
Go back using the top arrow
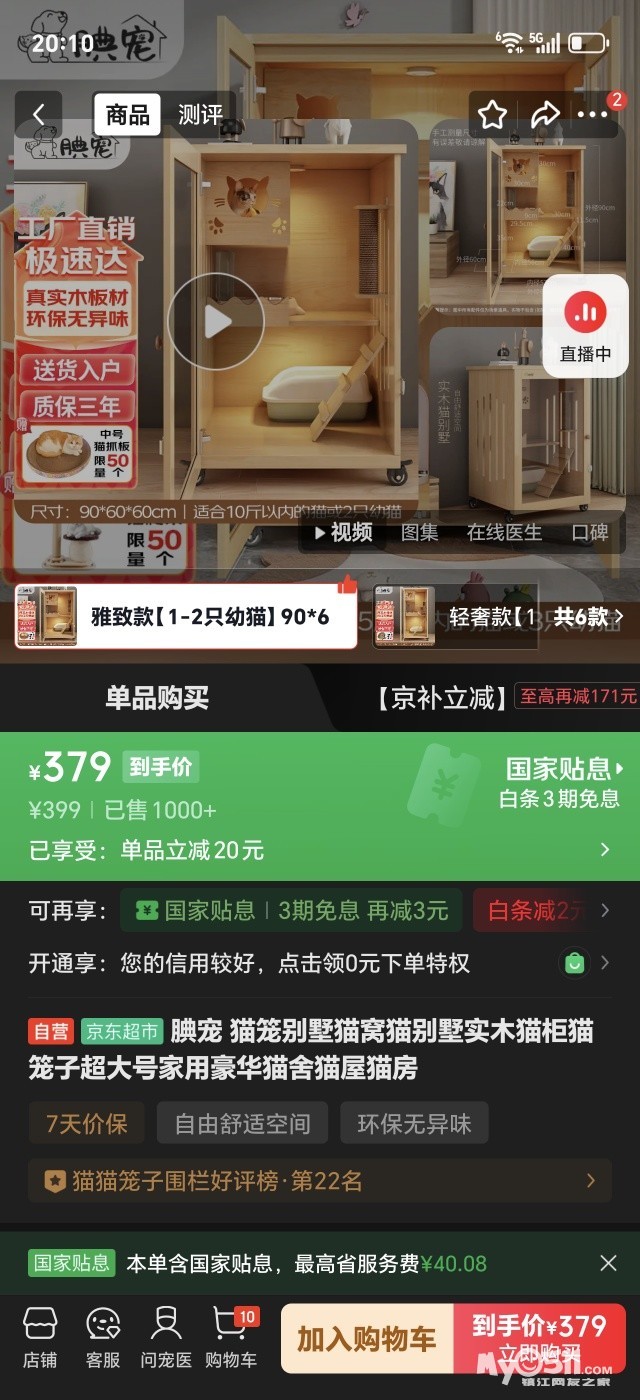[x=39, y=115]
